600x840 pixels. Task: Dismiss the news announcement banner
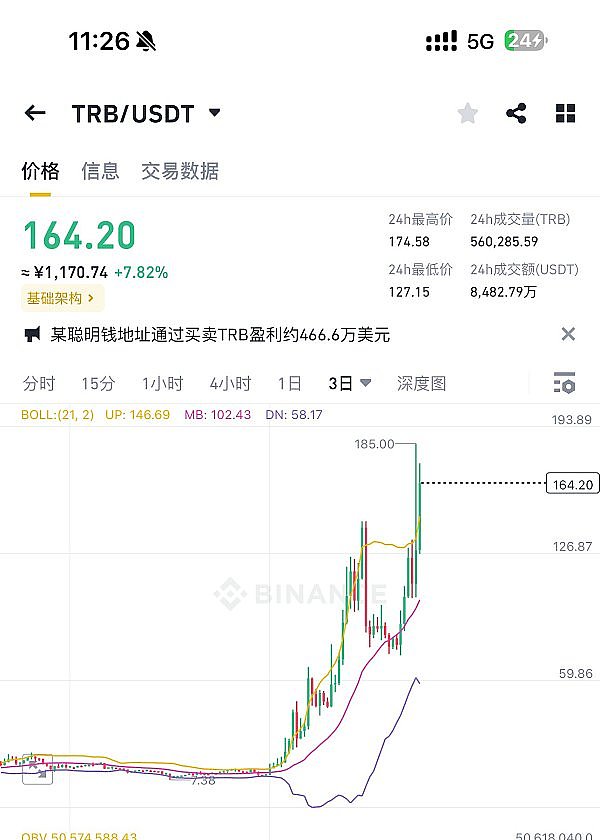(568, 335)
